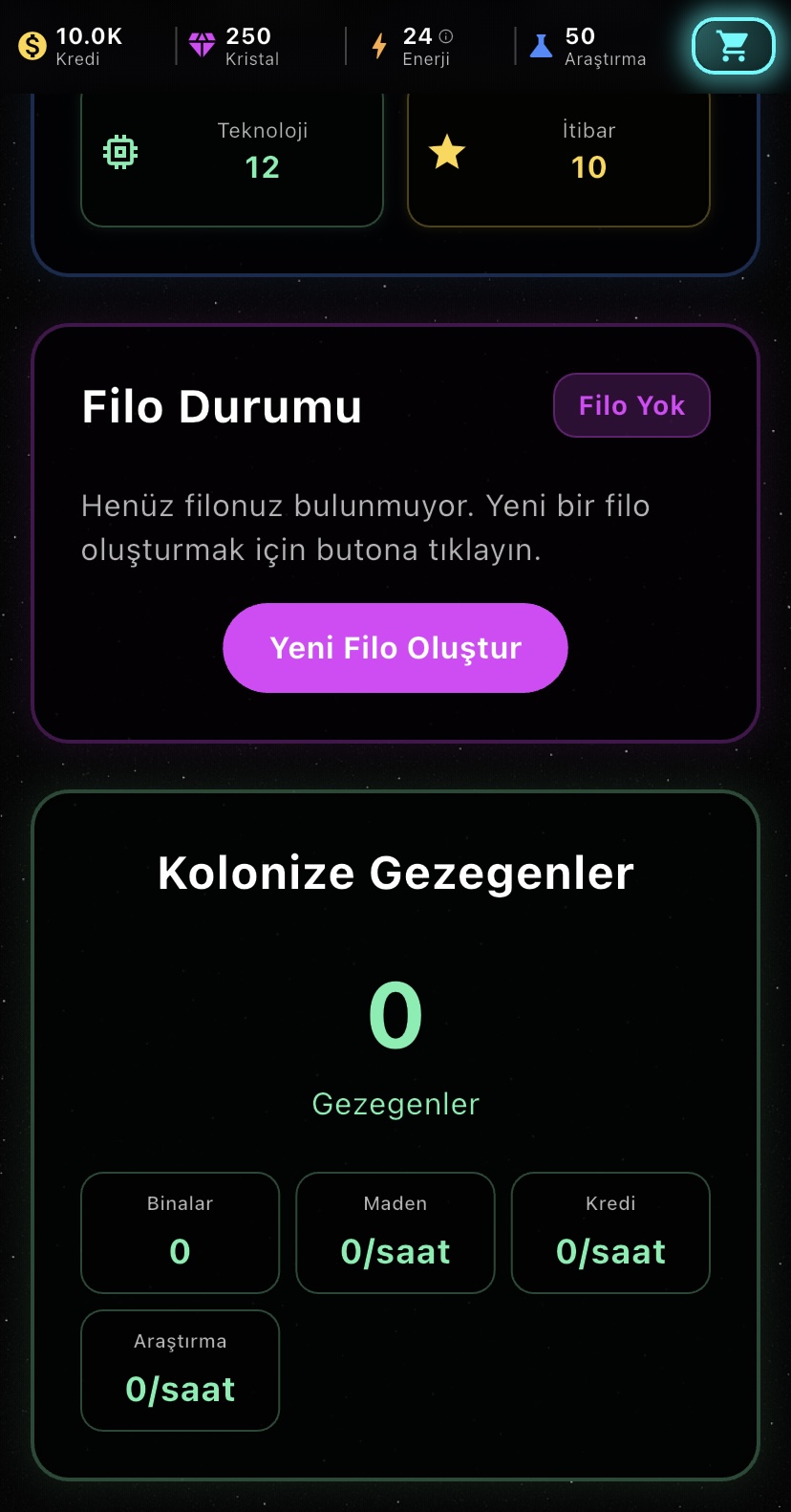This screenshot has width=791, height=1512.
Task: Click the Yeni Filo Oluştur button
Action: click(x=395, y=648)
